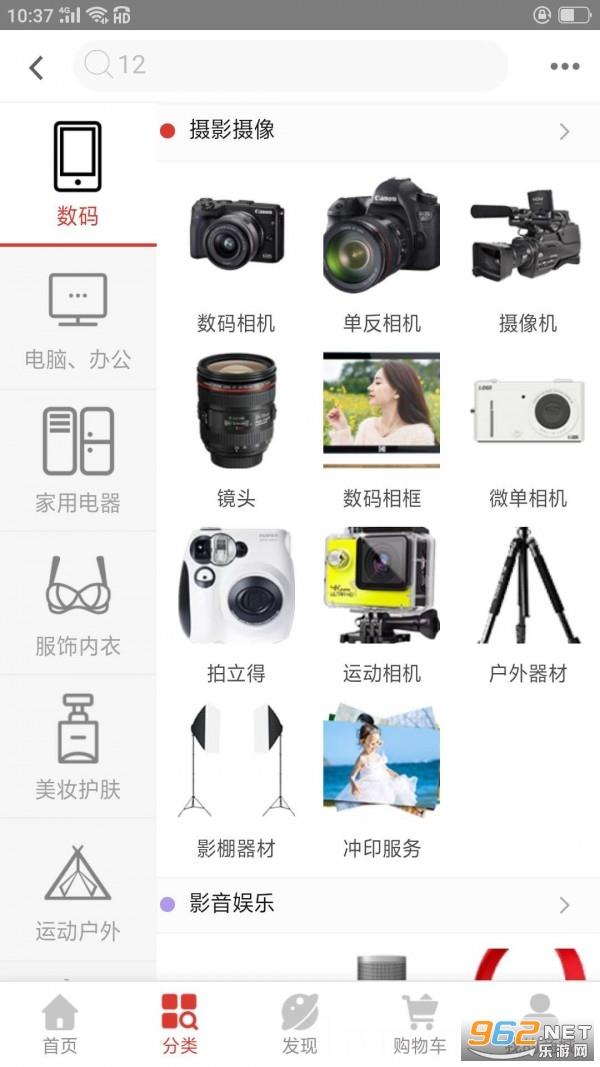Viewport: 600px width, 1067px height.
Task: Open the 拍立得 tile
Action: (236, 606)
